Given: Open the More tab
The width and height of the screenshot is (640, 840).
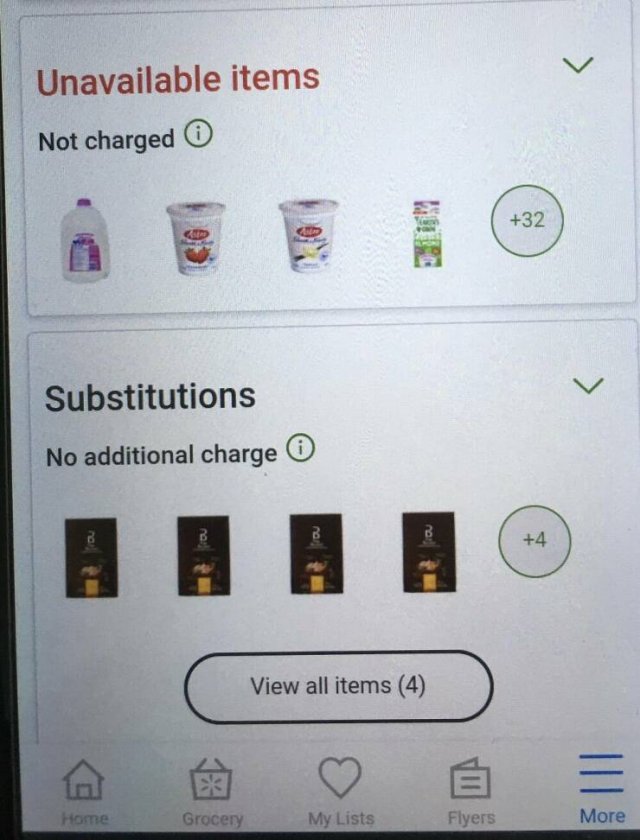Looking at the screenshot, I should (601, 790).
